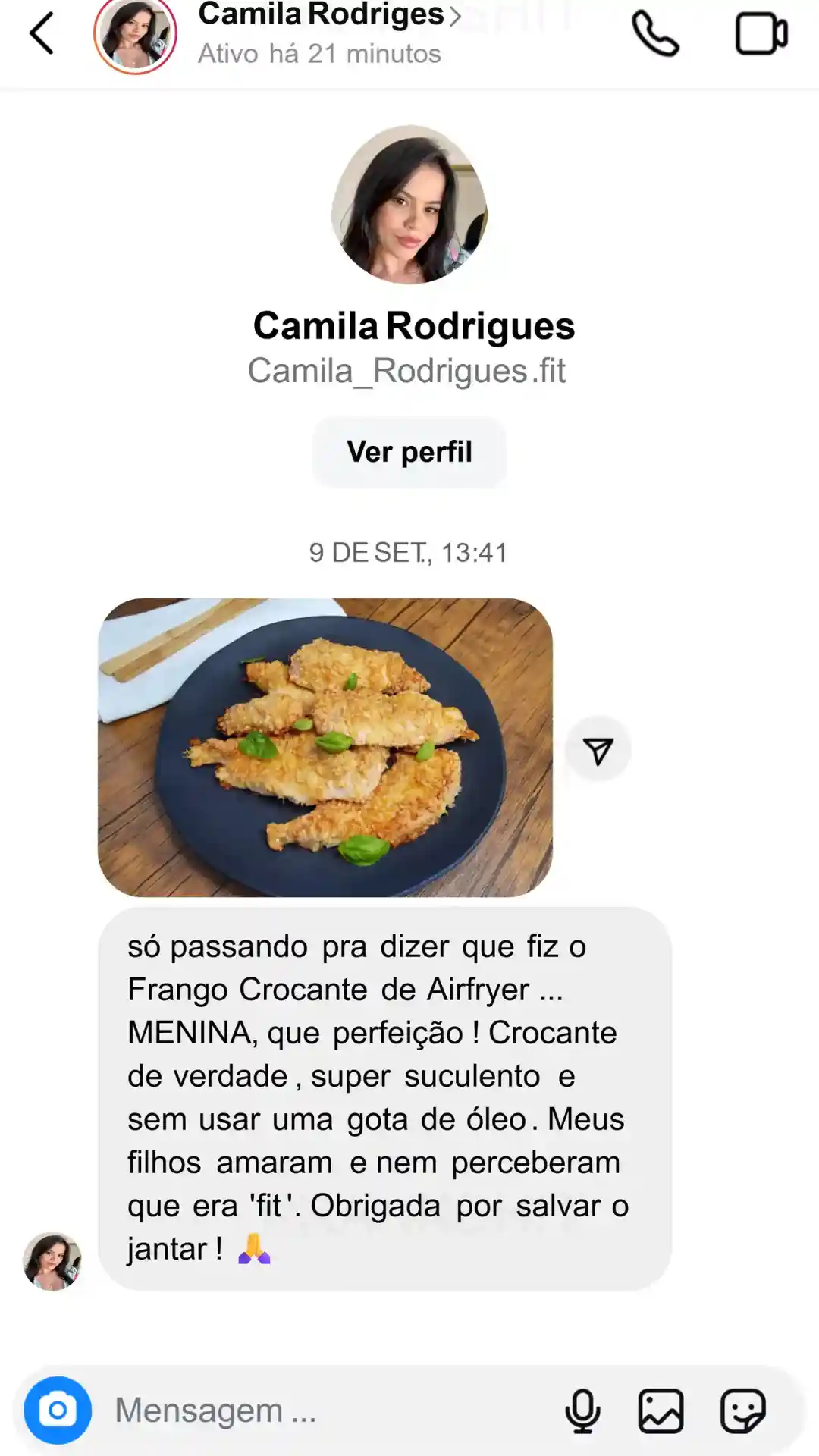
Task: Forward the chicken photo
Action: 599,748
